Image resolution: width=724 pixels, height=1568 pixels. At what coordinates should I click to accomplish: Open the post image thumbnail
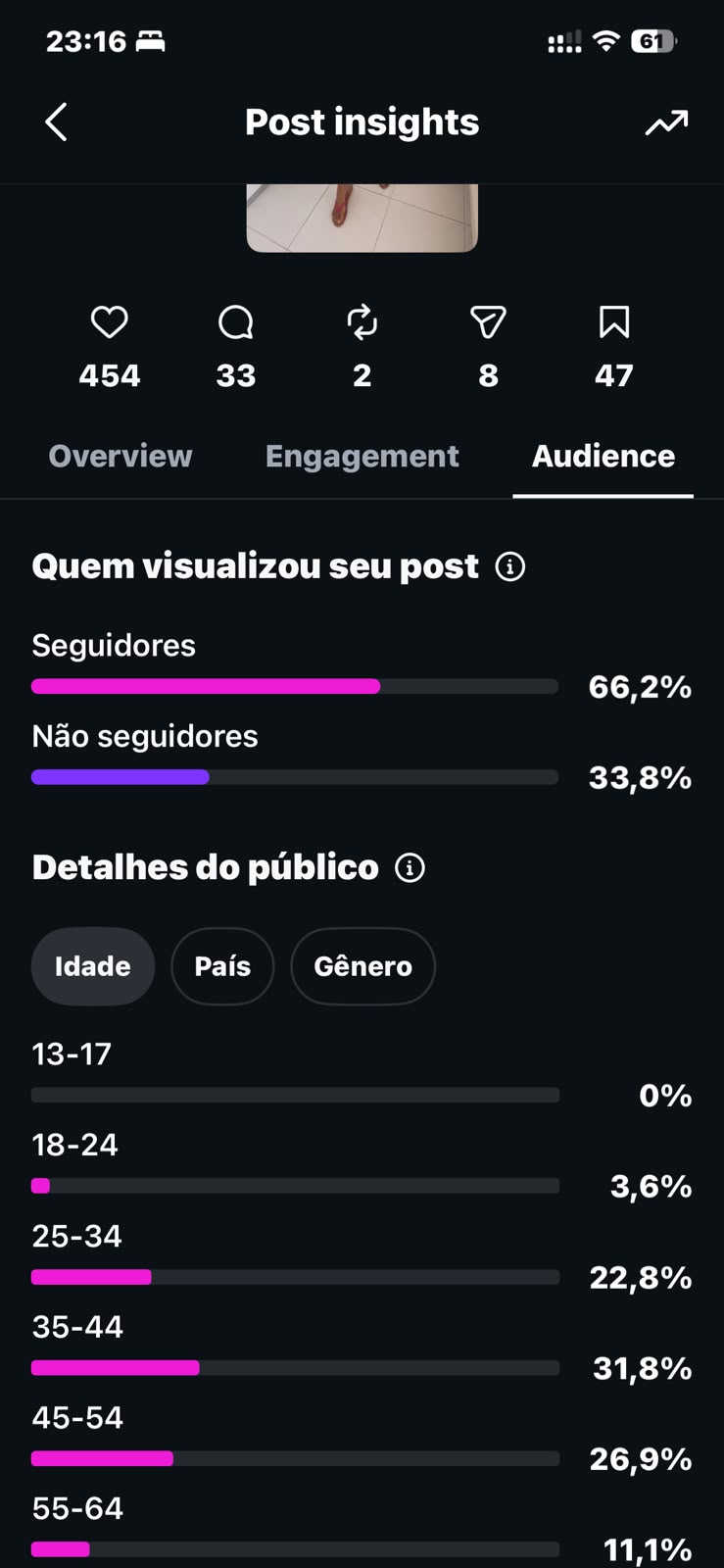pyautogui.click(x=362, y=218)
